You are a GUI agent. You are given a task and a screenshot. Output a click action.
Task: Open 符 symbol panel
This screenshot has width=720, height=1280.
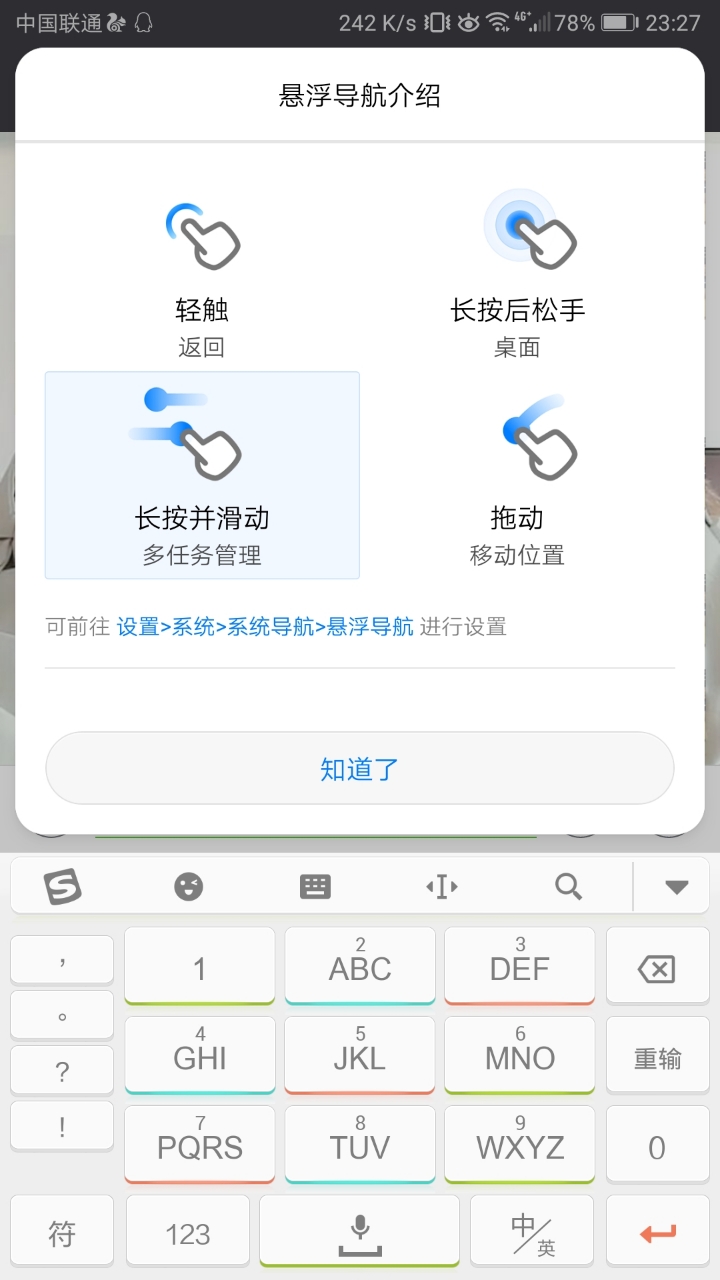click(62, 1230)
